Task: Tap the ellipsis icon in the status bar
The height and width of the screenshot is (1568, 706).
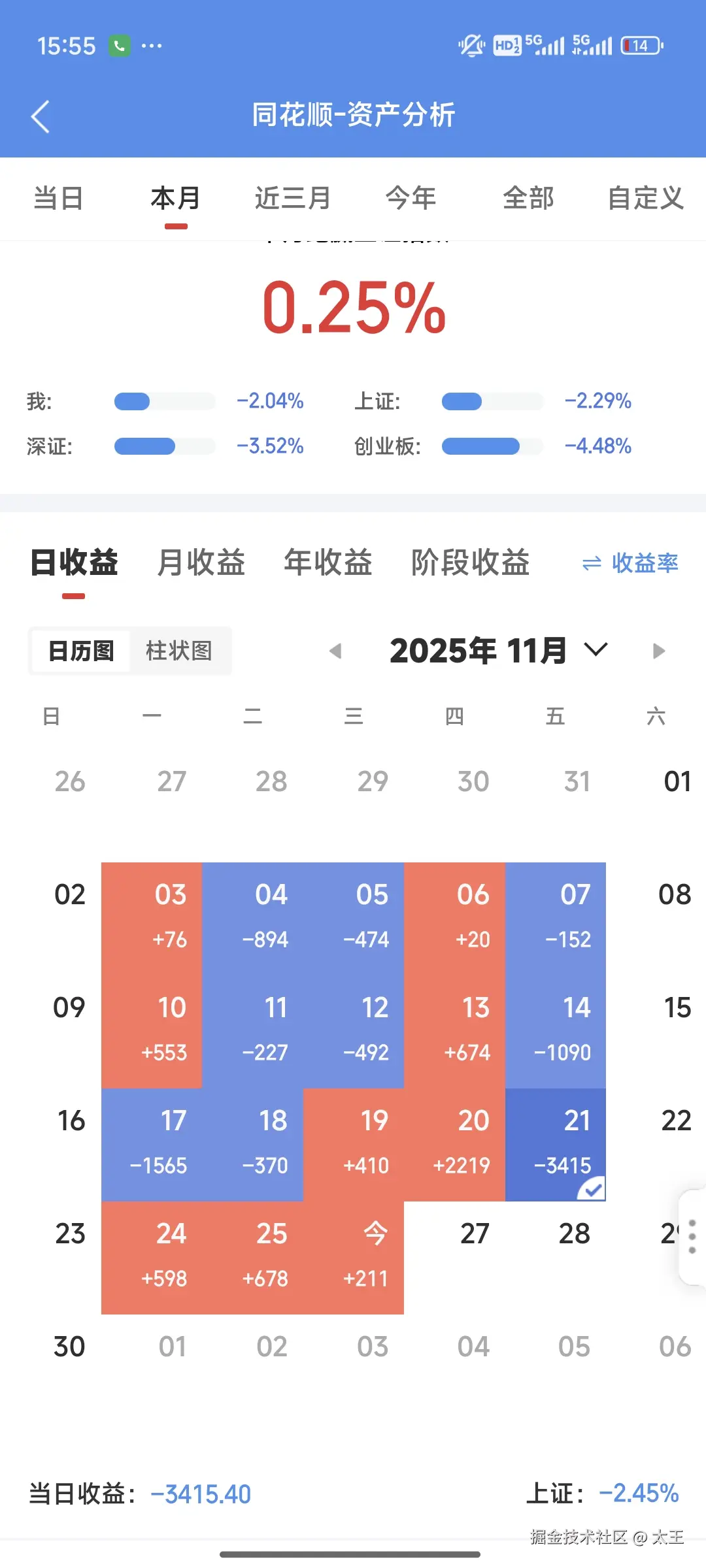Action: pyautogui.click(x=151, y=46)
